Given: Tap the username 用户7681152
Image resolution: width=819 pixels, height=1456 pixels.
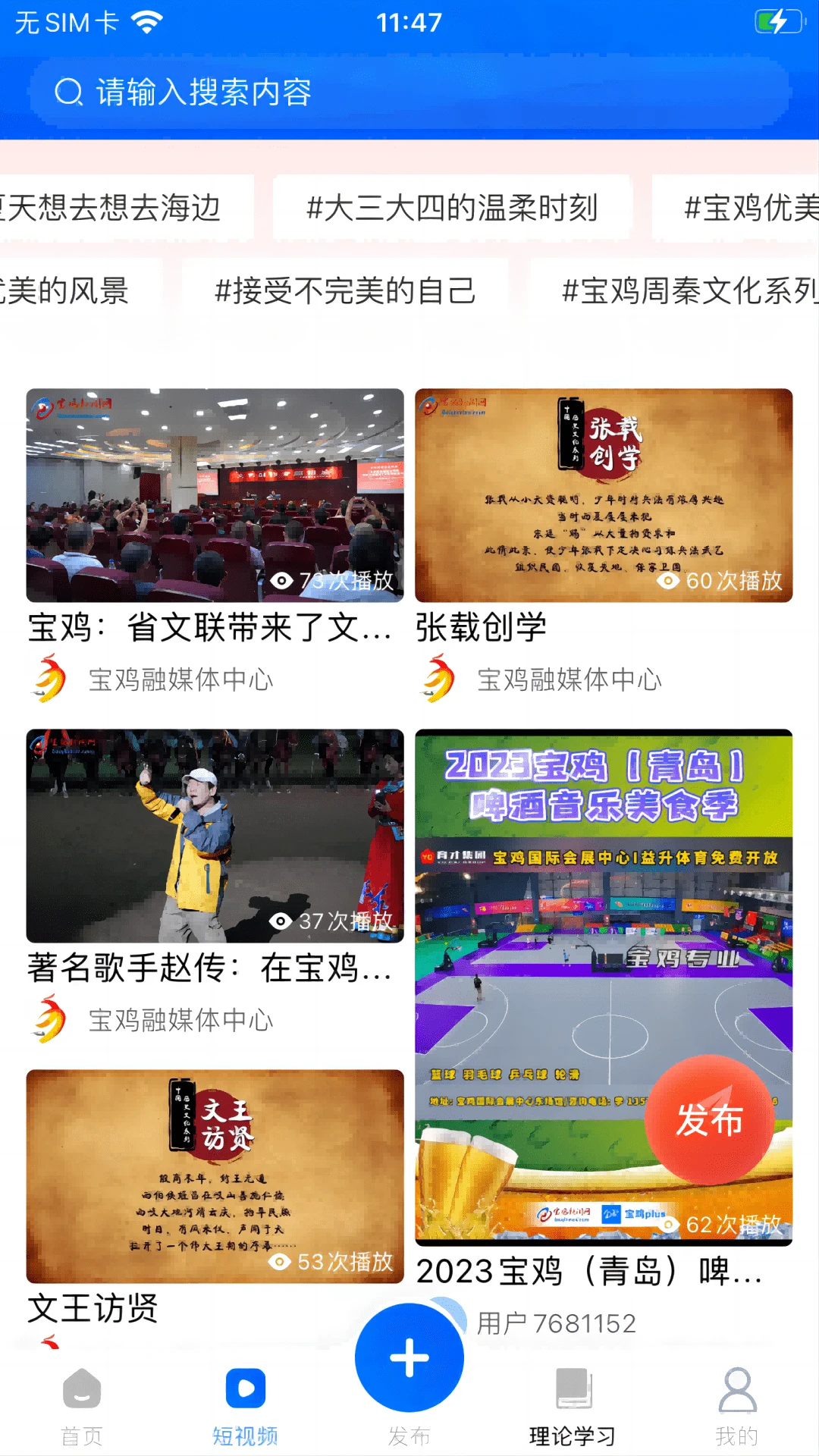Looking at the screenshot, I should click(556, 1323).
